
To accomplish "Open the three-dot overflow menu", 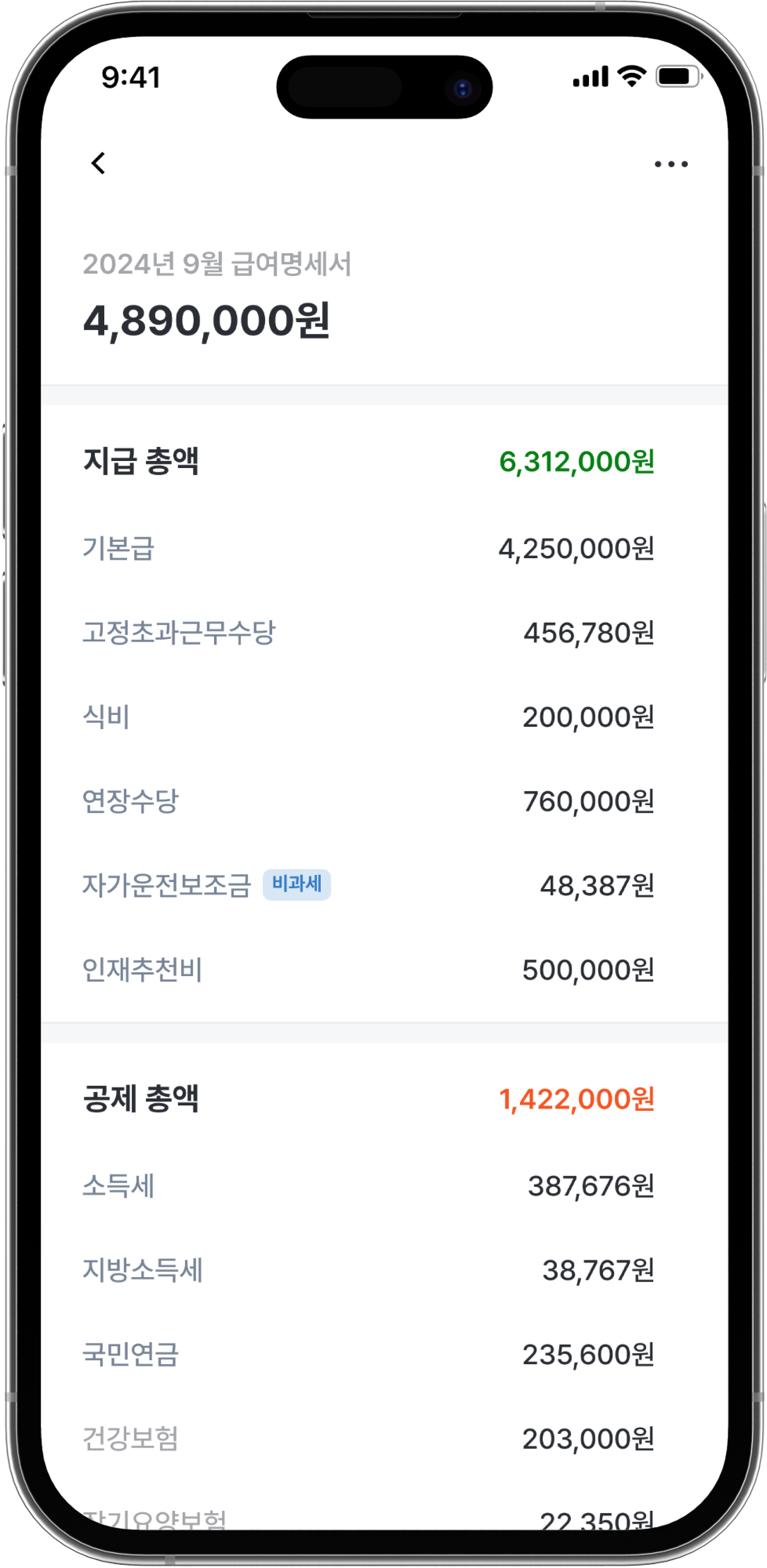I will (671, 164).
